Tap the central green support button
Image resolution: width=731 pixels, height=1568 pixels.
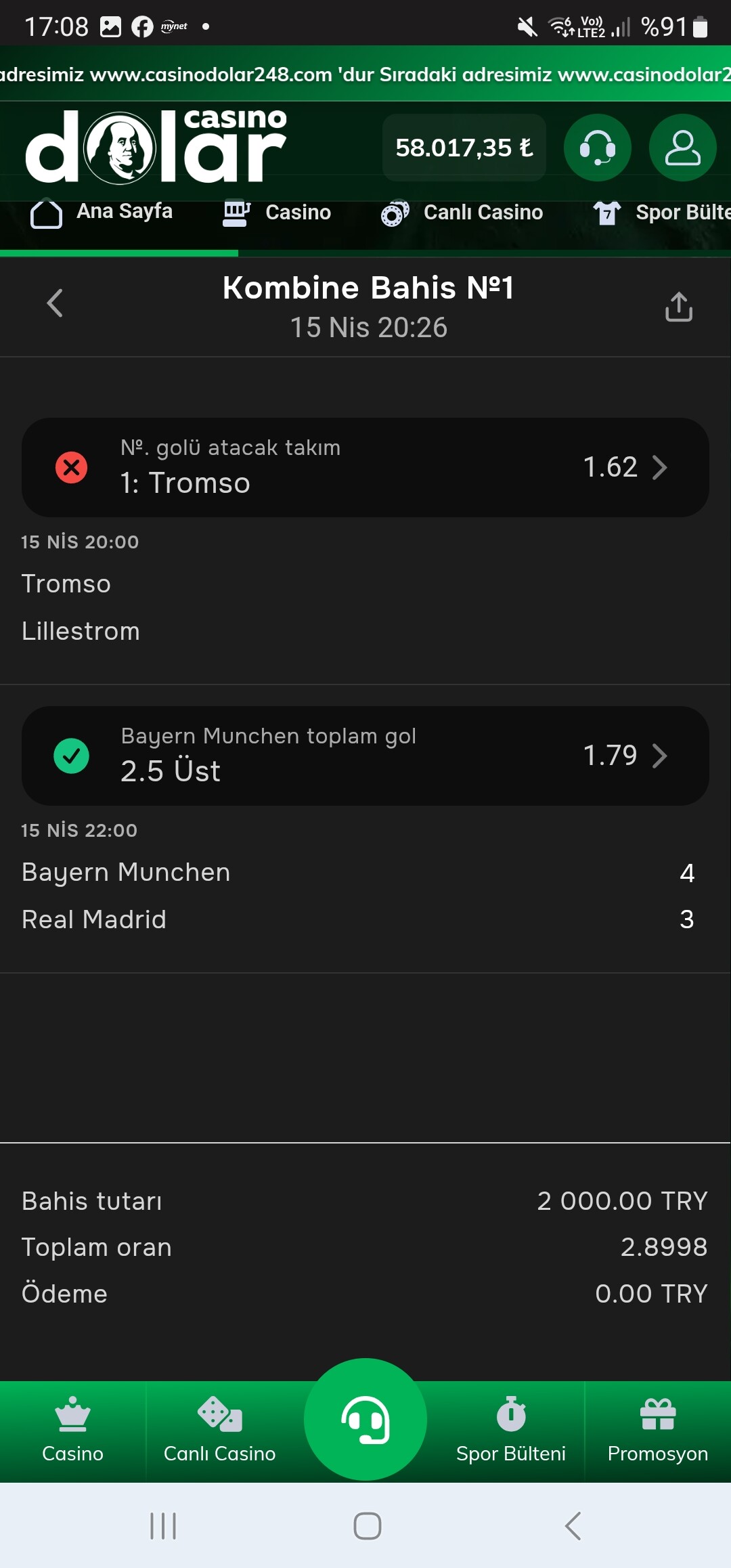click(x=365, y=1419)
